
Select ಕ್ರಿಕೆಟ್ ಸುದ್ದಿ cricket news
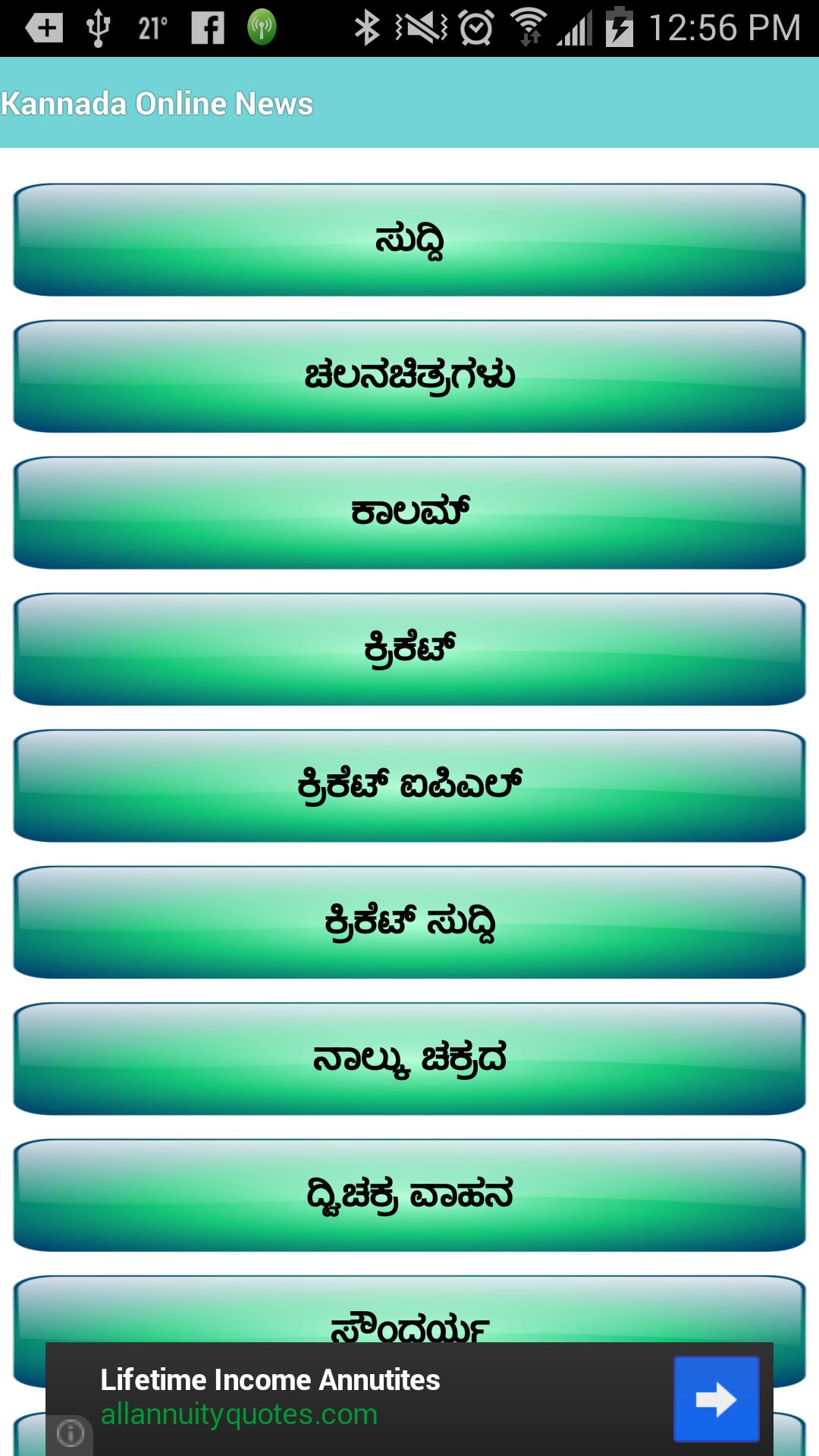tap(409, 922)
